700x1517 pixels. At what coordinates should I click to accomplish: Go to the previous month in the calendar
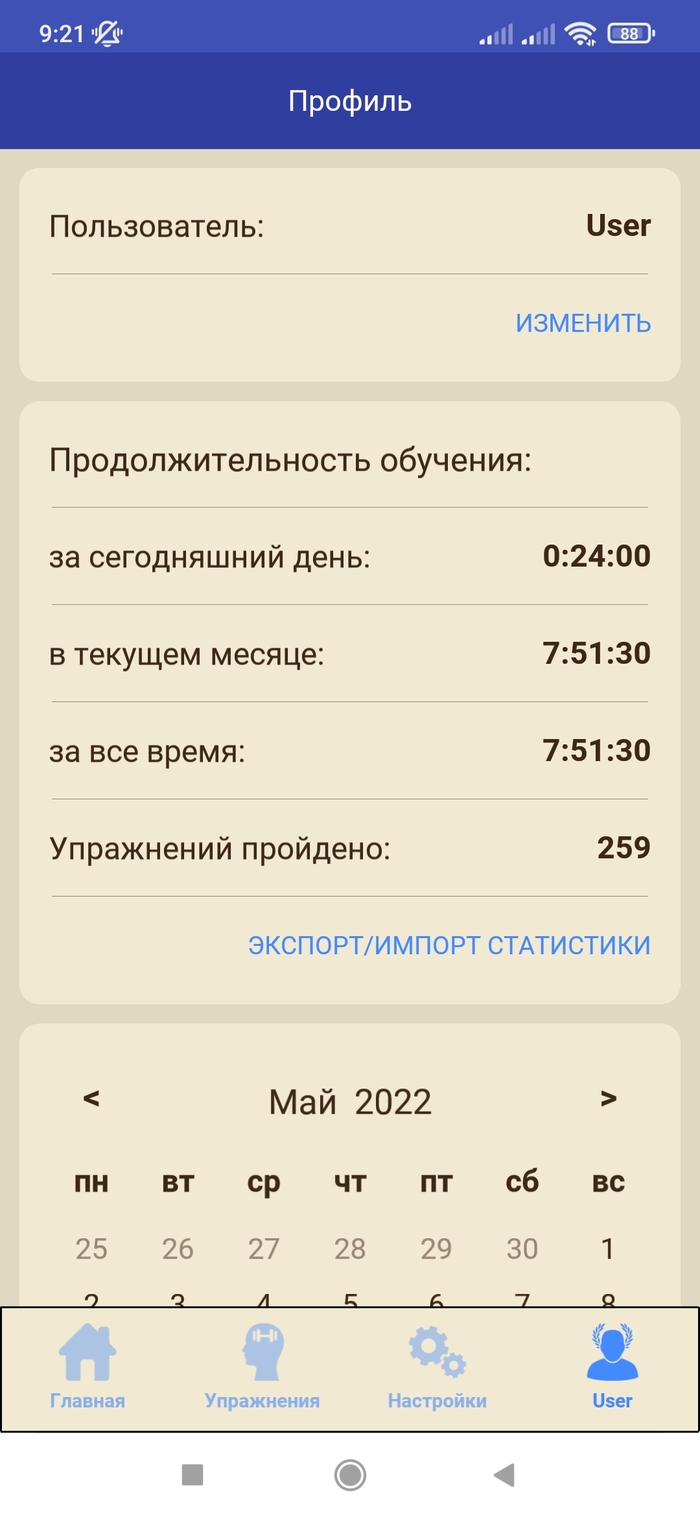[x=91, y=1099]
